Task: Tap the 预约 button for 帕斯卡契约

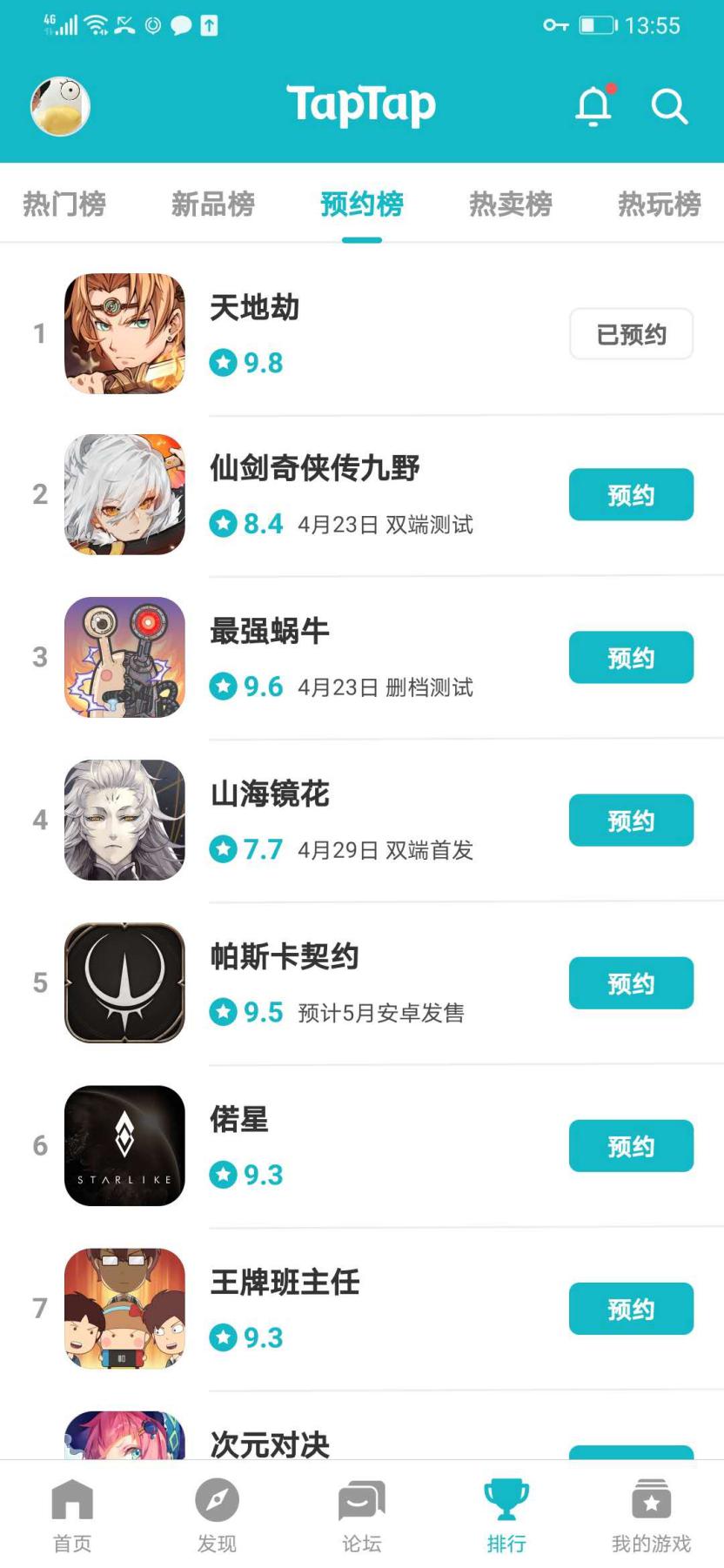Action: tap(630, 982)
